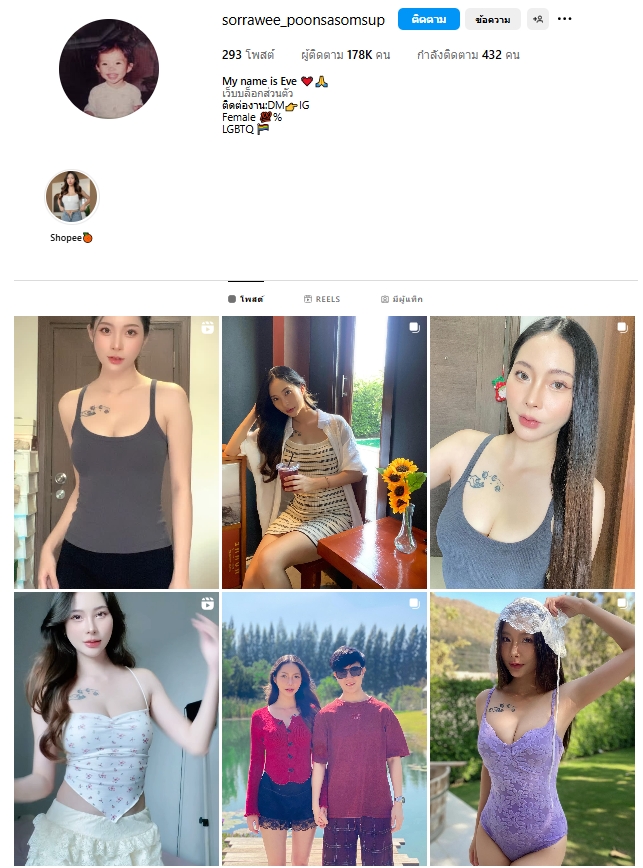Open the couple by the lake post
Image resolution: width=643 pixels, height=868 pixels.
324,728
